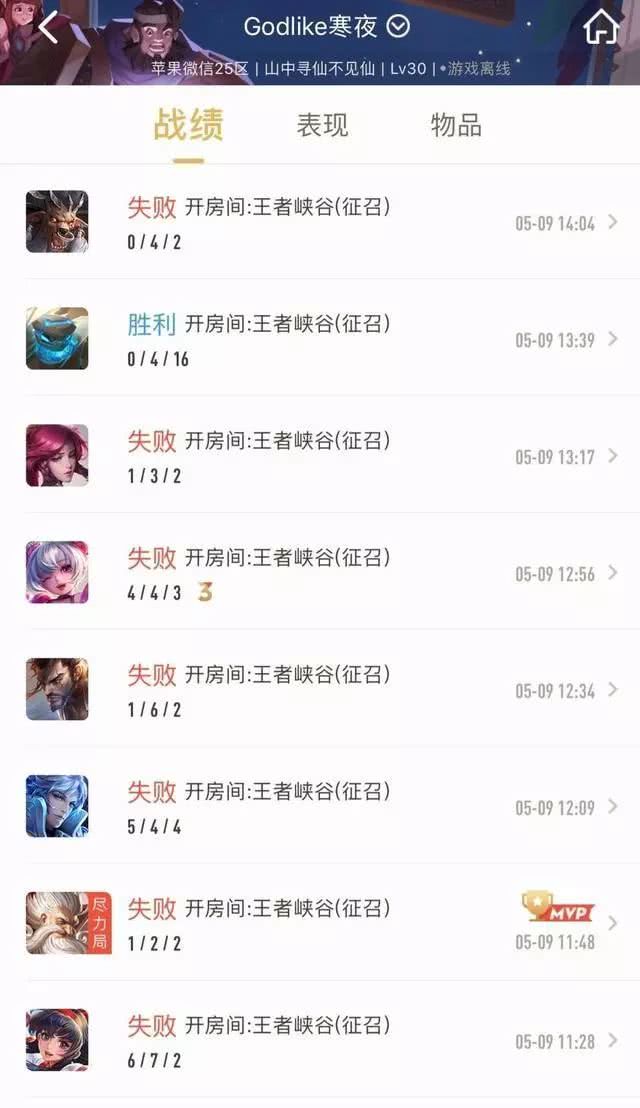Image resolution: width=640 pixels, height=1108 pixels.
Task: Expand the Godlike寒夜 account dropdown
Action: (398, 27)
